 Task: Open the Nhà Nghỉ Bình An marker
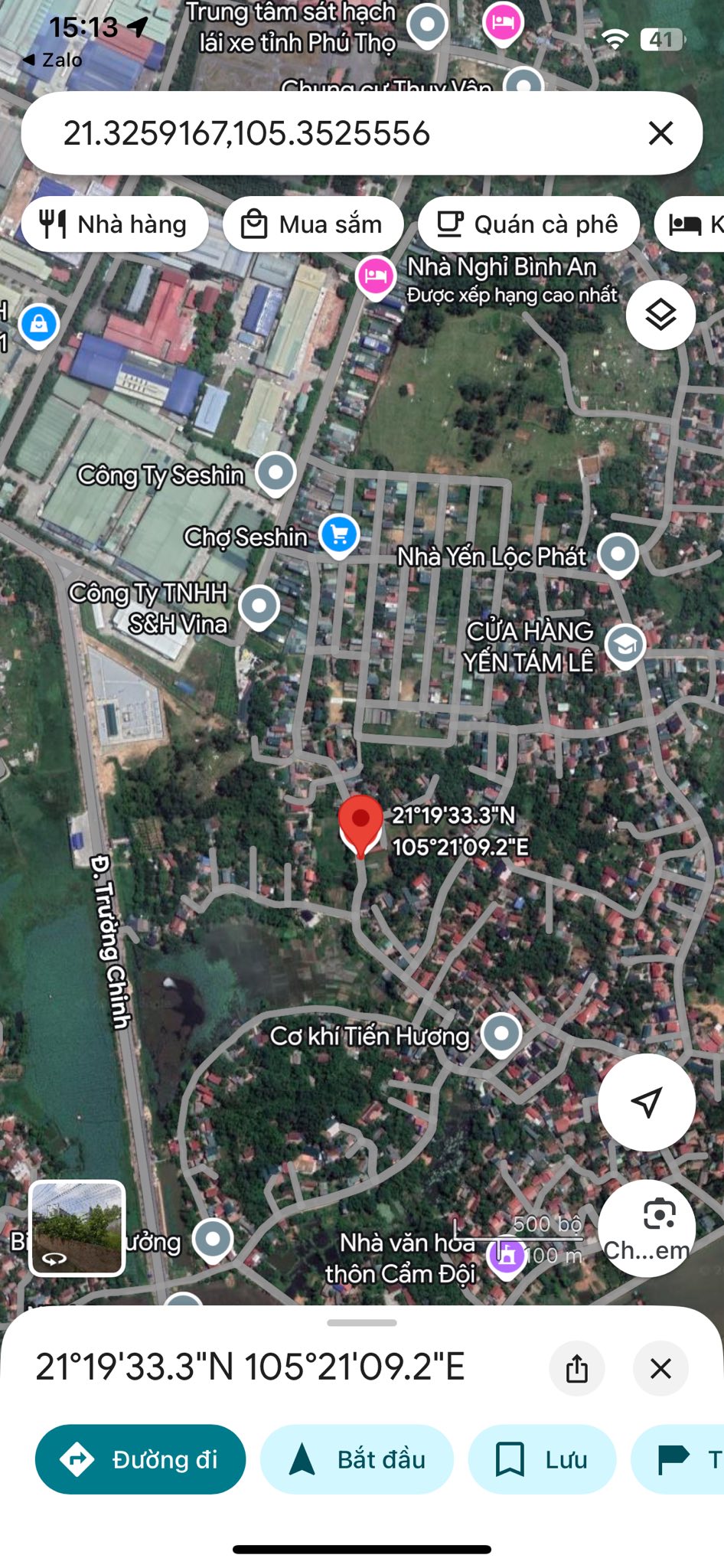376,276
